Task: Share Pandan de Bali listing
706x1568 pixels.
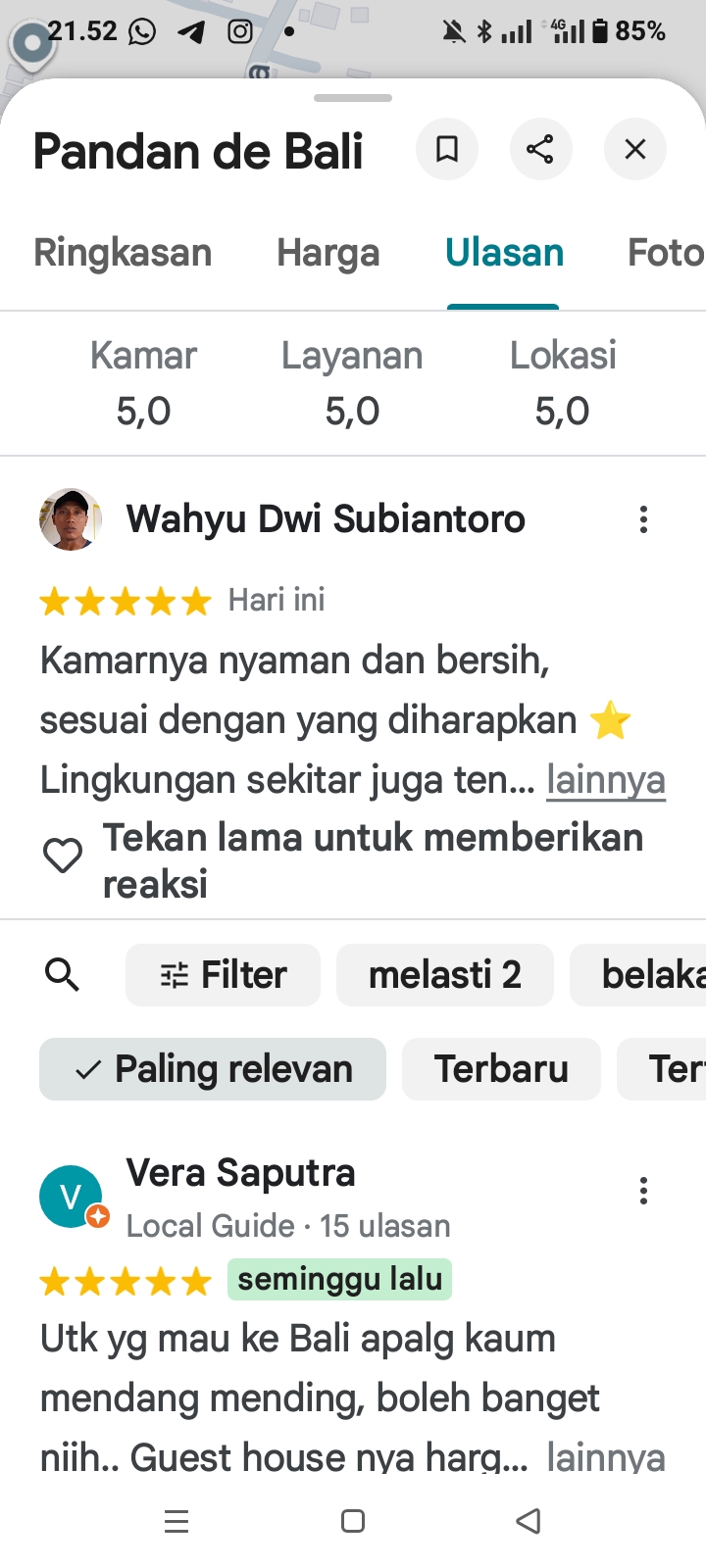Action: point(540,149)
